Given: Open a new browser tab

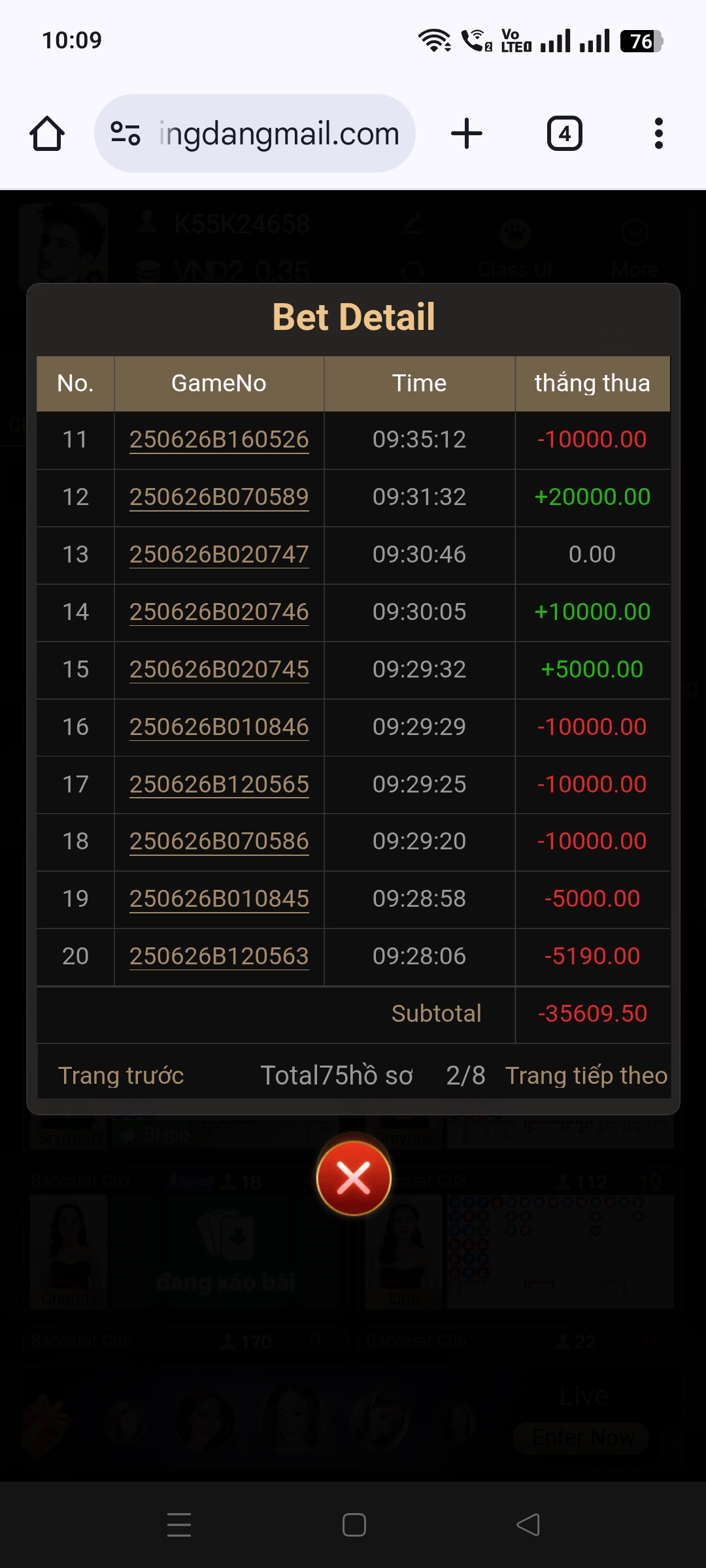Looking at the screenshot, I should [467, 134].
